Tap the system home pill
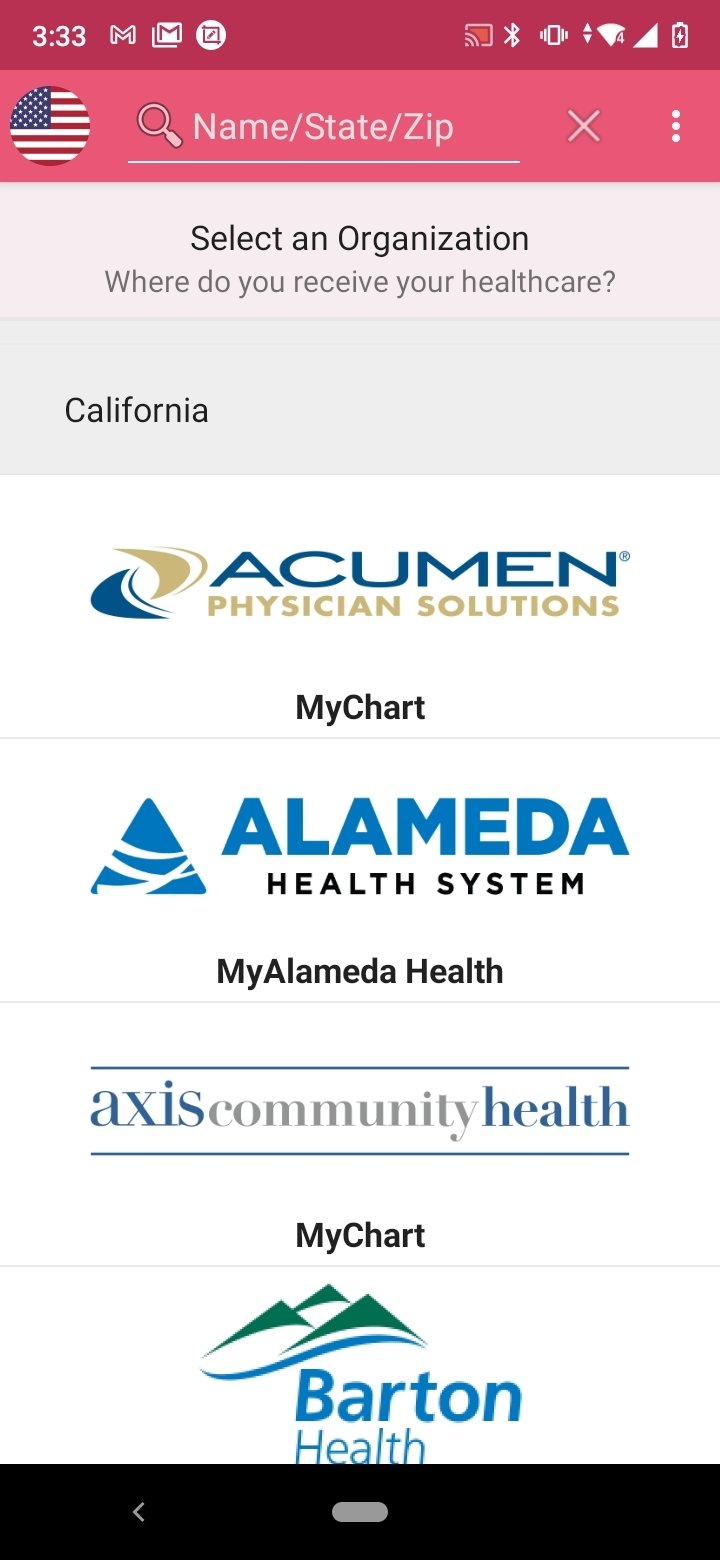 point(360,1512)
